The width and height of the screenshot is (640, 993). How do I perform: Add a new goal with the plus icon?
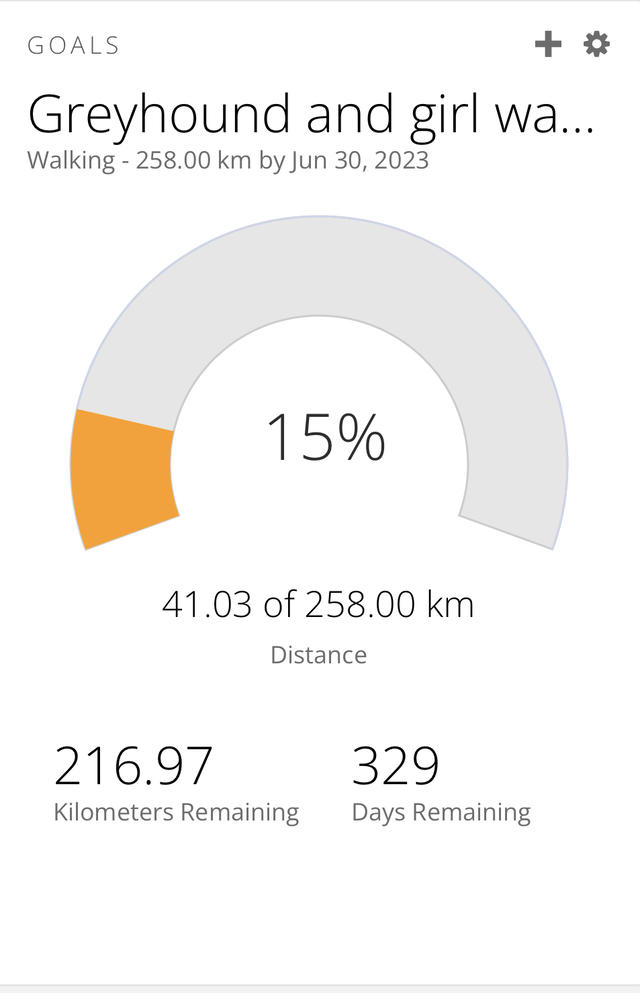click(548, 44)
